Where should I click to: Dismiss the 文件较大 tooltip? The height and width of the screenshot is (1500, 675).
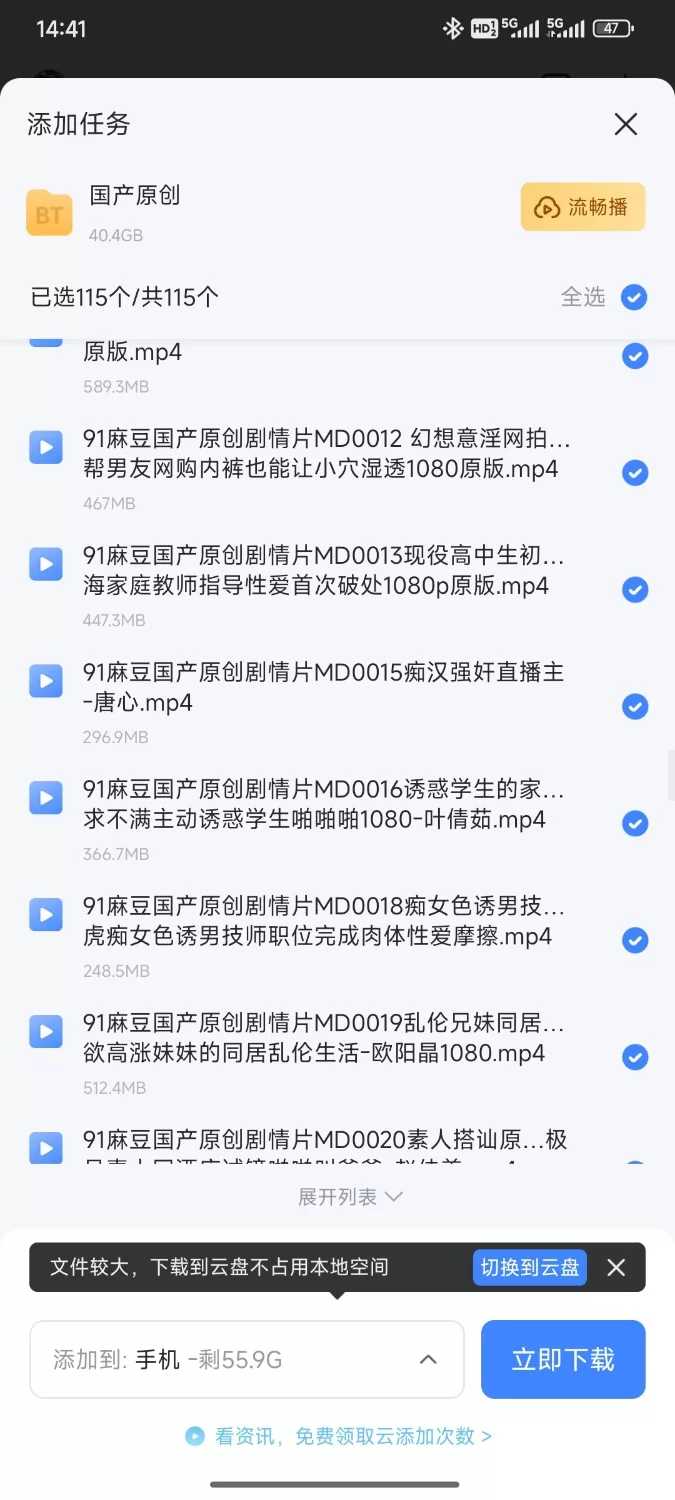[x=616, y=1267]
